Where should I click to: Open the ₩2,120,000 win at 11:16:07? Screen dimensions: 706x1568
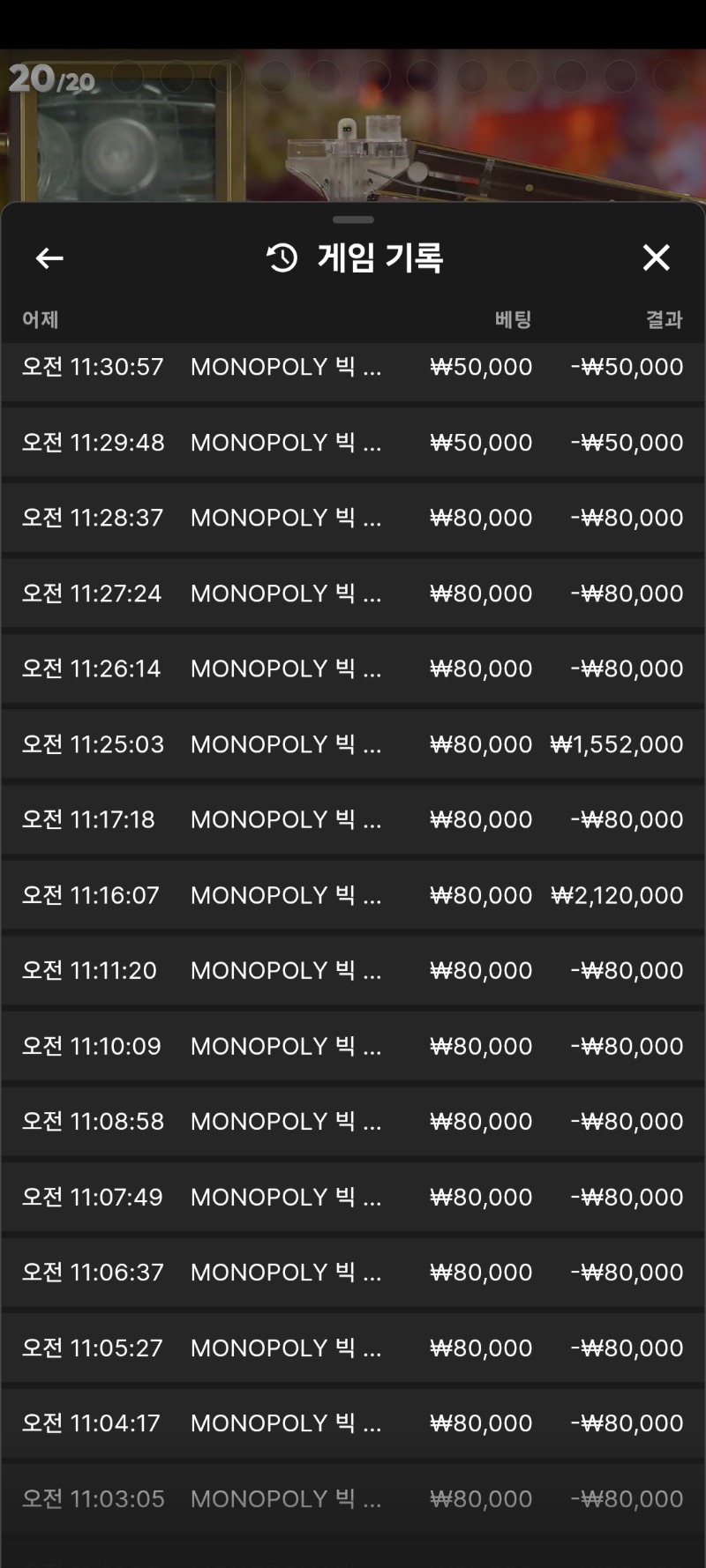point(353,895)
